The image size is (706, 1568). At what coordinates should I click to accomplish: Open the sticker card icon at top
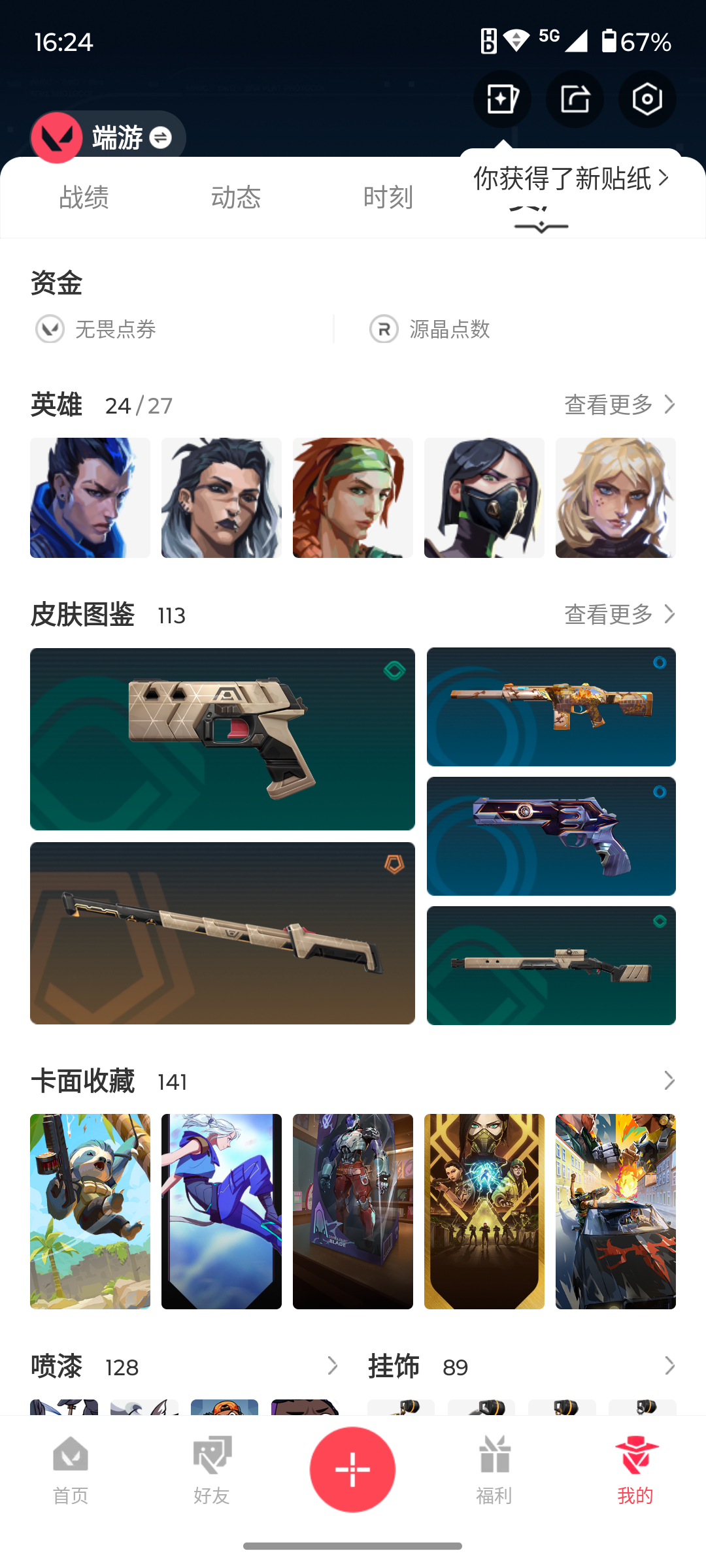coord(502,99)
